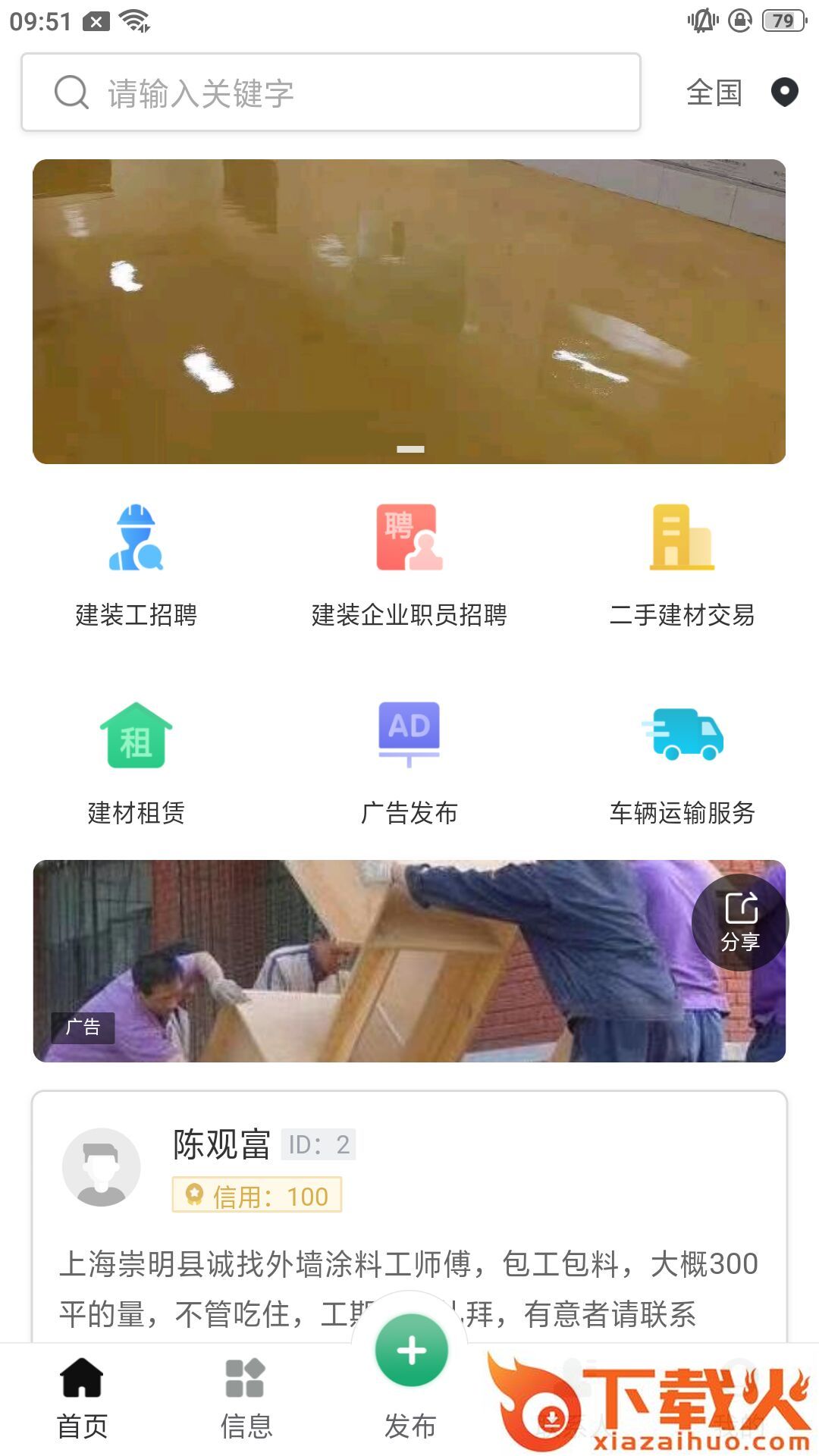Open 建材租赁 category
Viewport: 819px width, 1456px height.
click(x=136, y=762)
